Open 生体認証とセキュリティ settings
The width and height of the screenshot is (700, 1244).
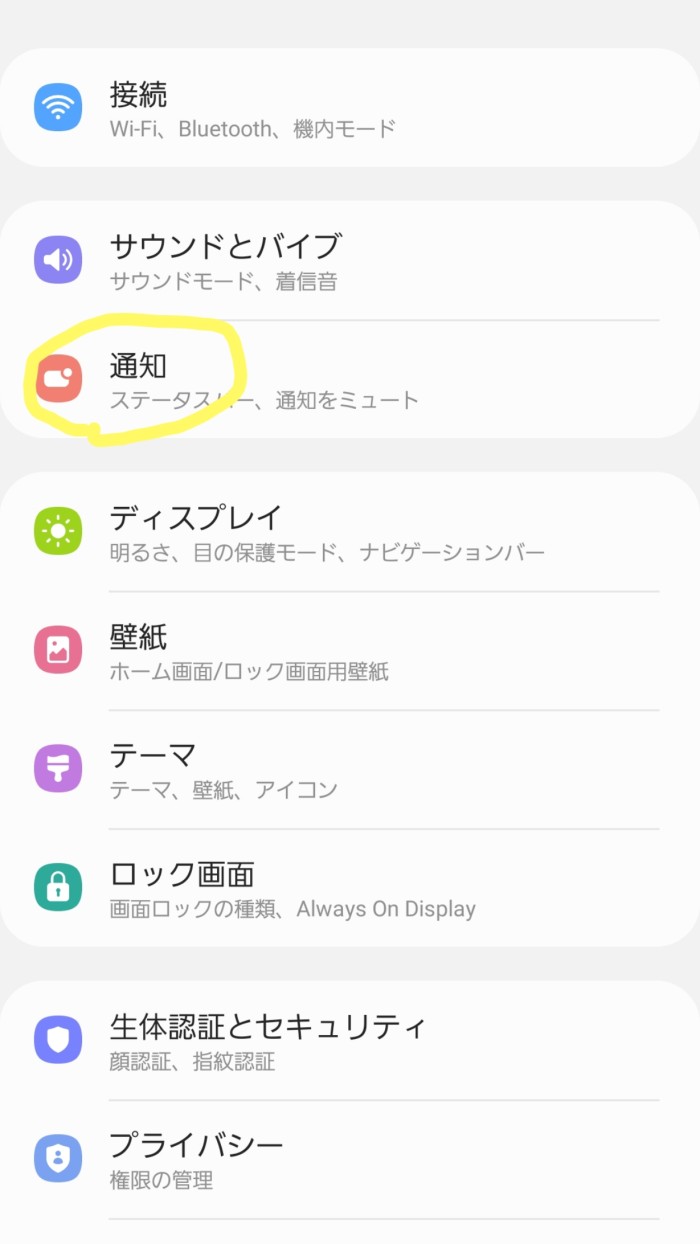click(350, 1041)
